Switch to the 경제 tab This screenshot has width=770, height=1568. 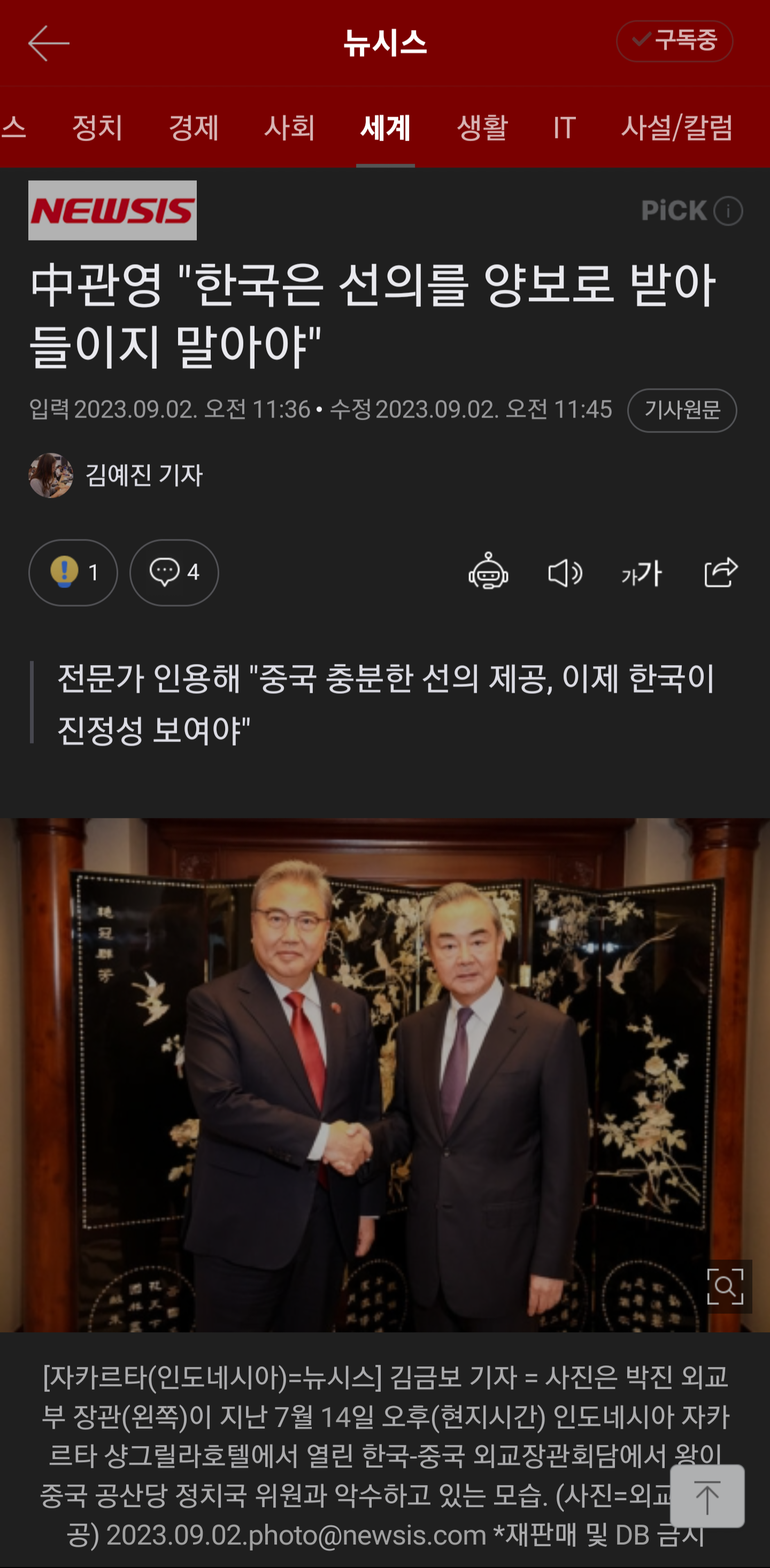[194, 128]
